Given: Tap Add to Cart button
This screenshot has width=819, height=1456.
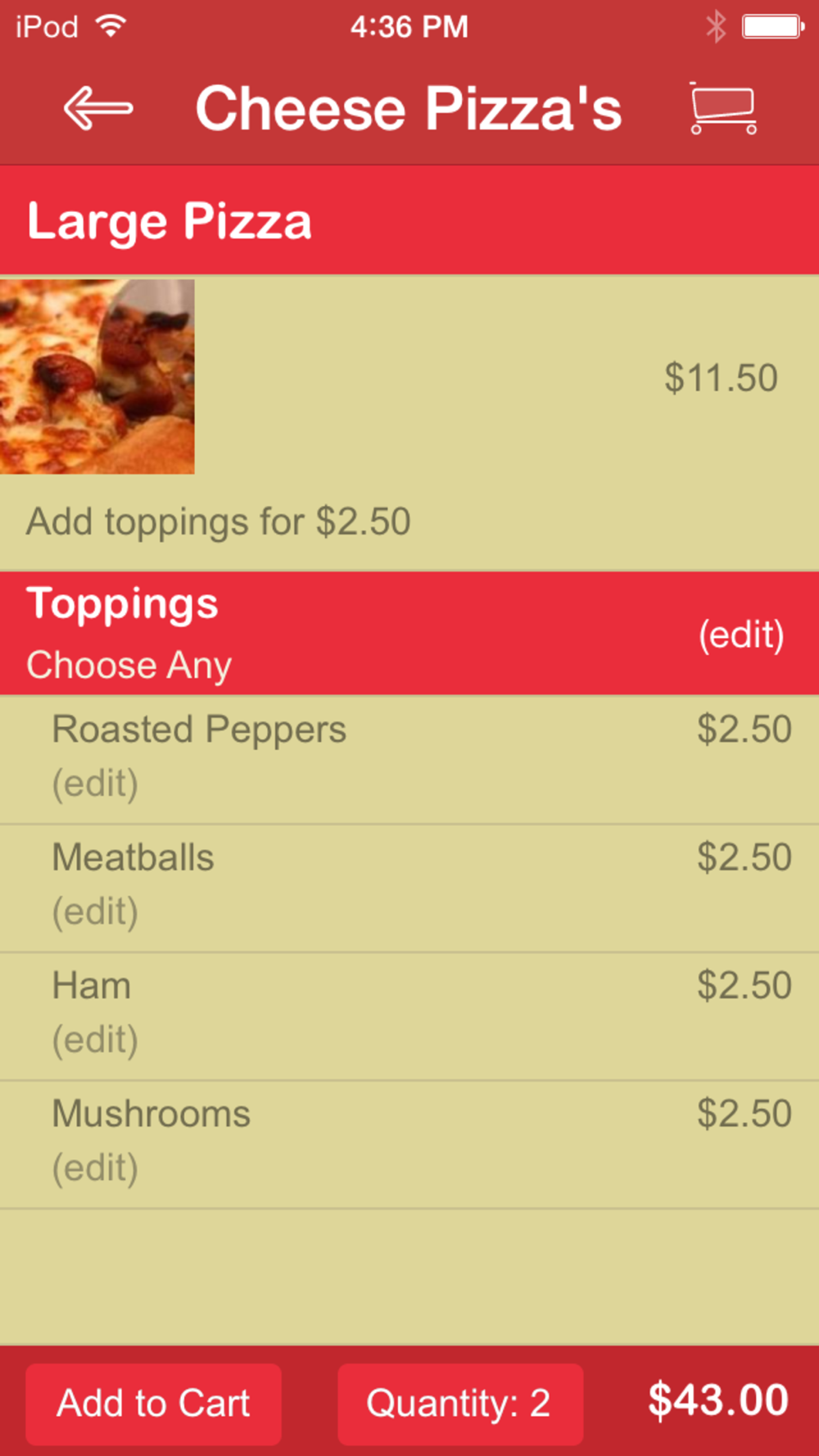Looking at the screenshot, I should click(153, 1404).
